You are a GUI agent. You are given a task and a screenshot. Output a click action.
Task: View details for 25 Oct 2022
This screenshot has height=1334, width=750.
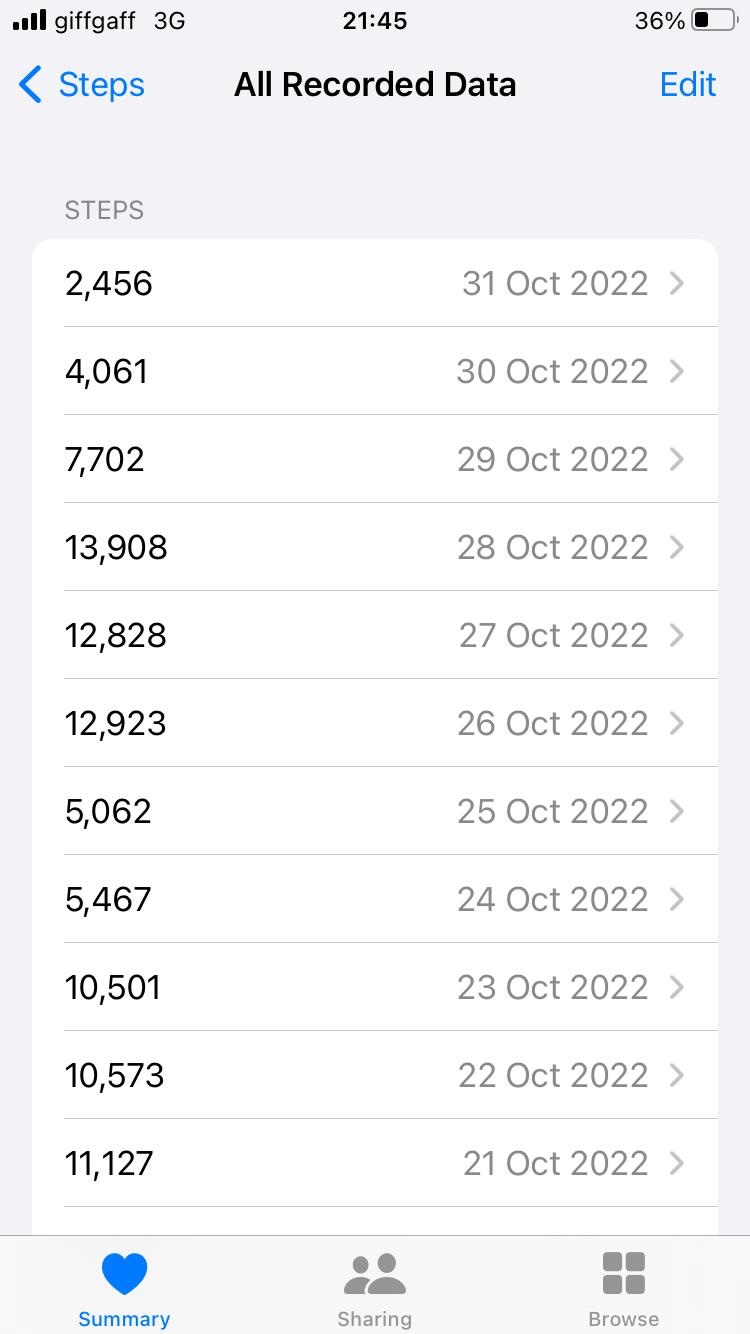point(375,811)
